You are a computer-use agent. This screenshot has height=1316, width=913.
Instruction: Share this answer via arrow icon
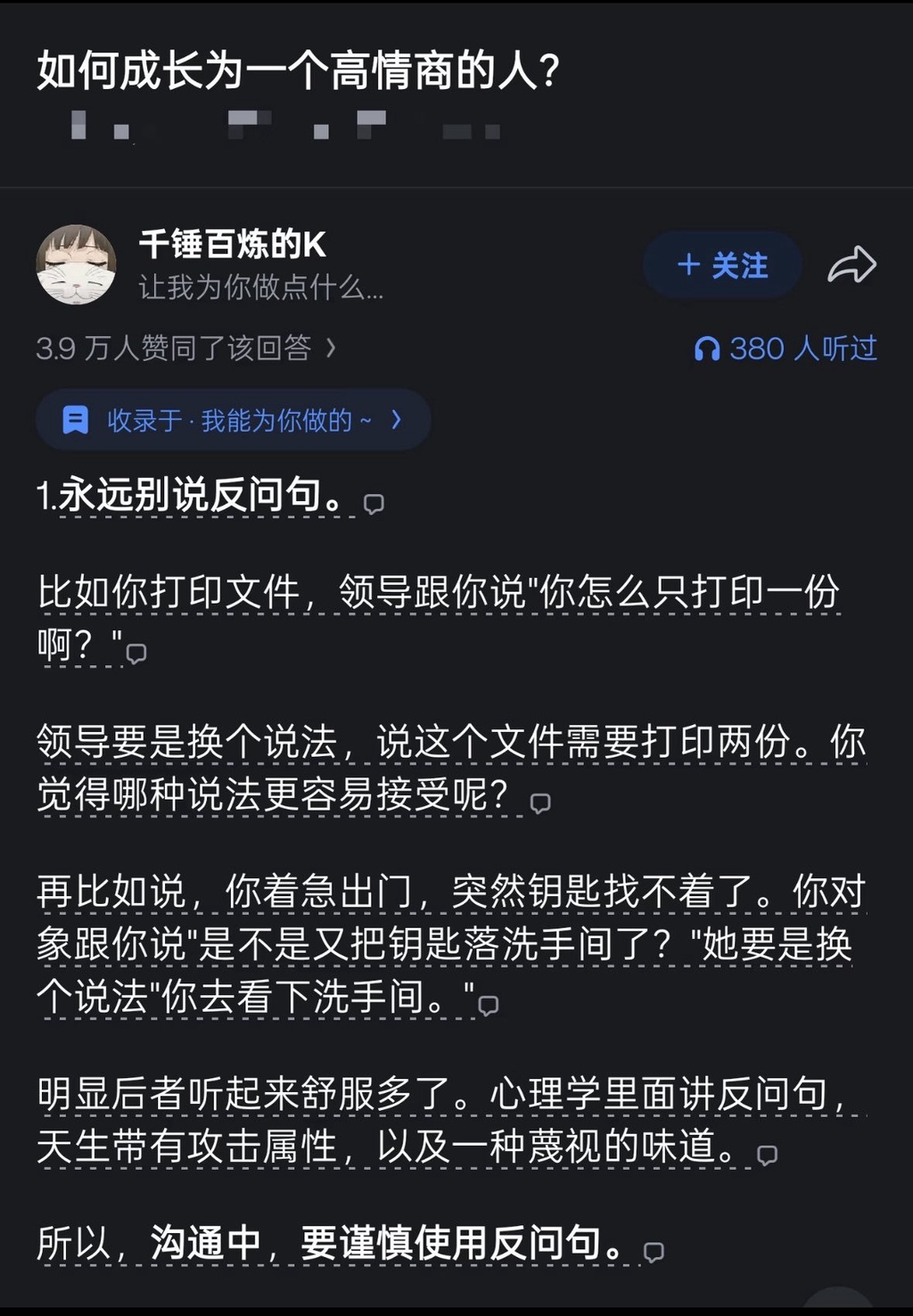click(x=851, y=265)
